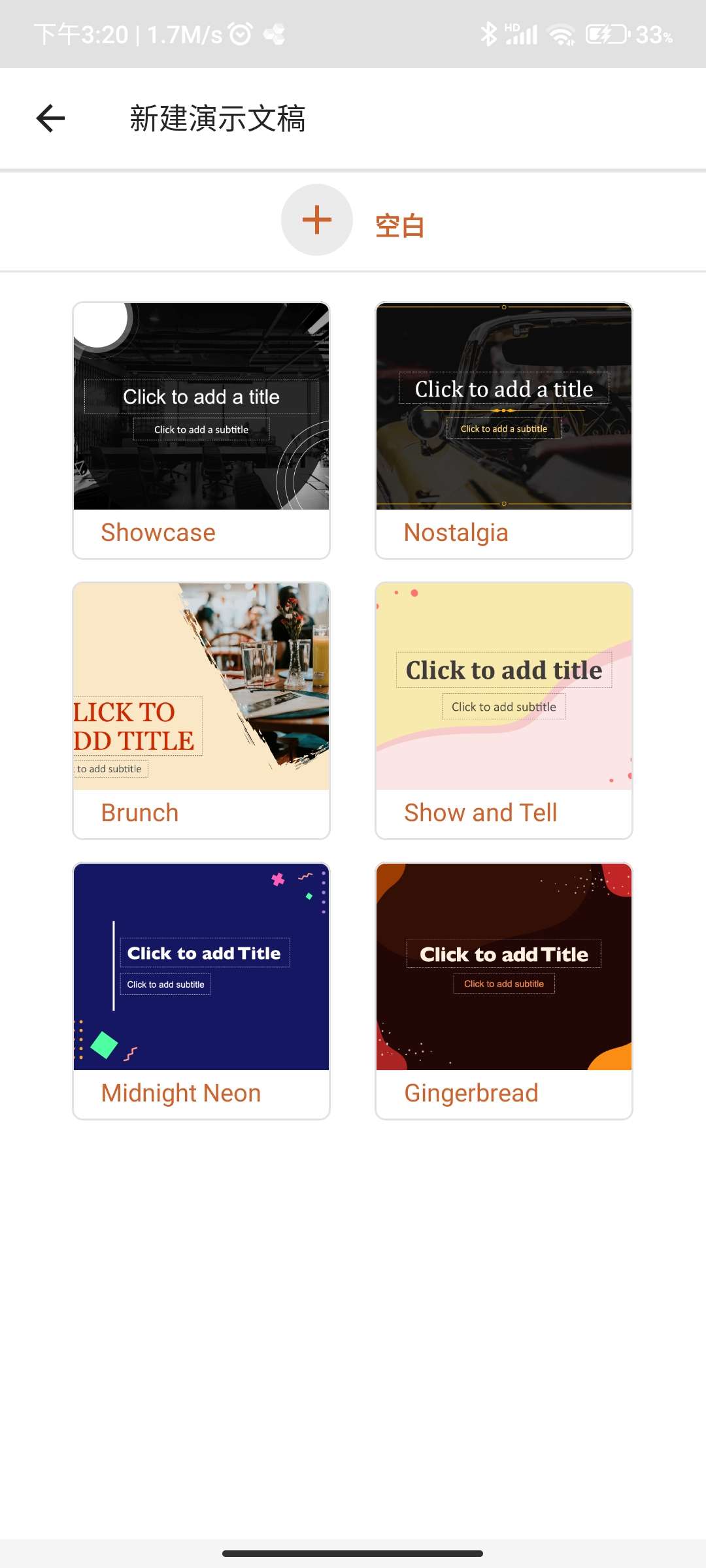706x1568 pixels.
Task: Create a blank presentation with the plus button
Action: [x=317, y=220]
